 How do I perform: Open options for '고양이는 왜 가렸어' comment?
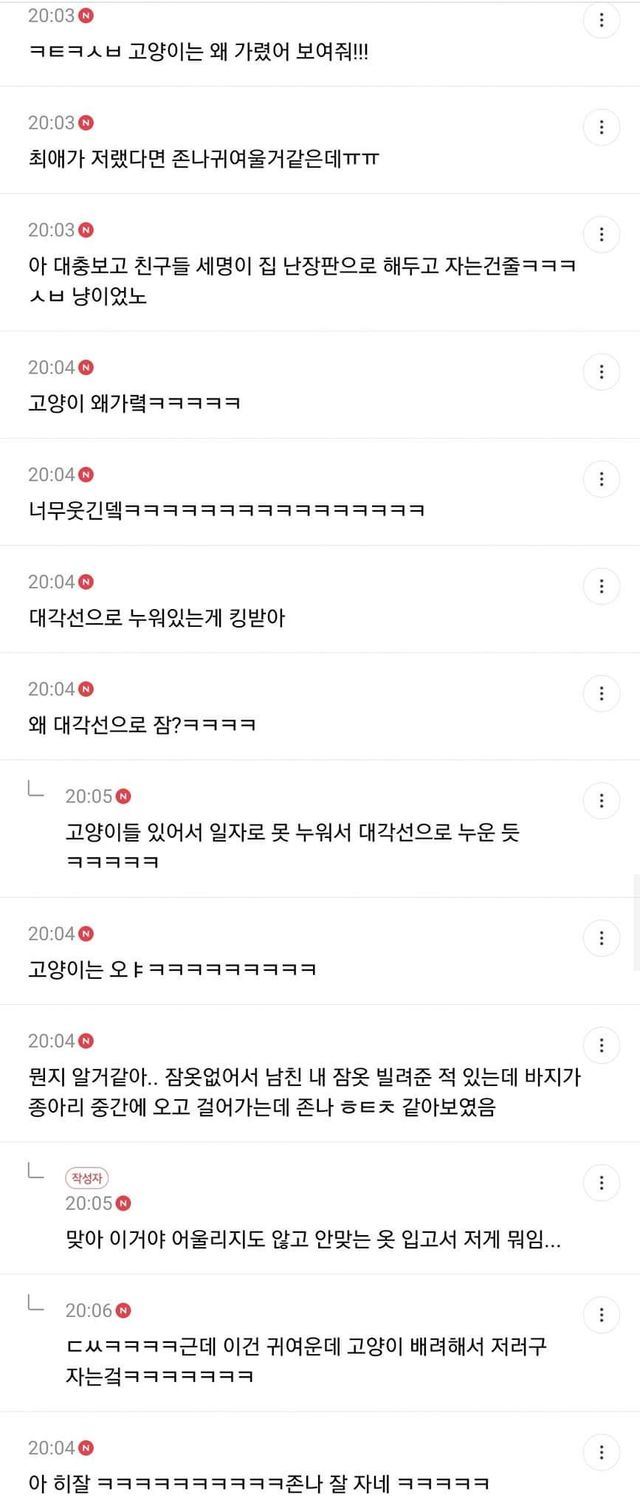click(x=601, y=20)
